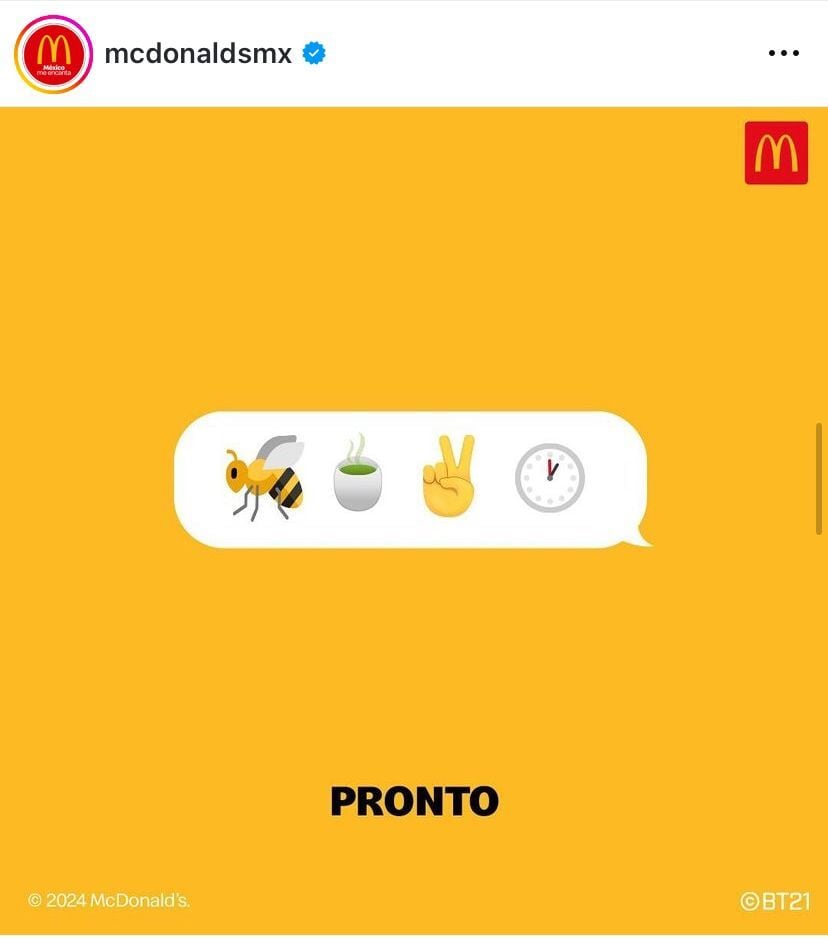Open the post's three-dot options menu

pyautogui.click(x=783, y=54)
